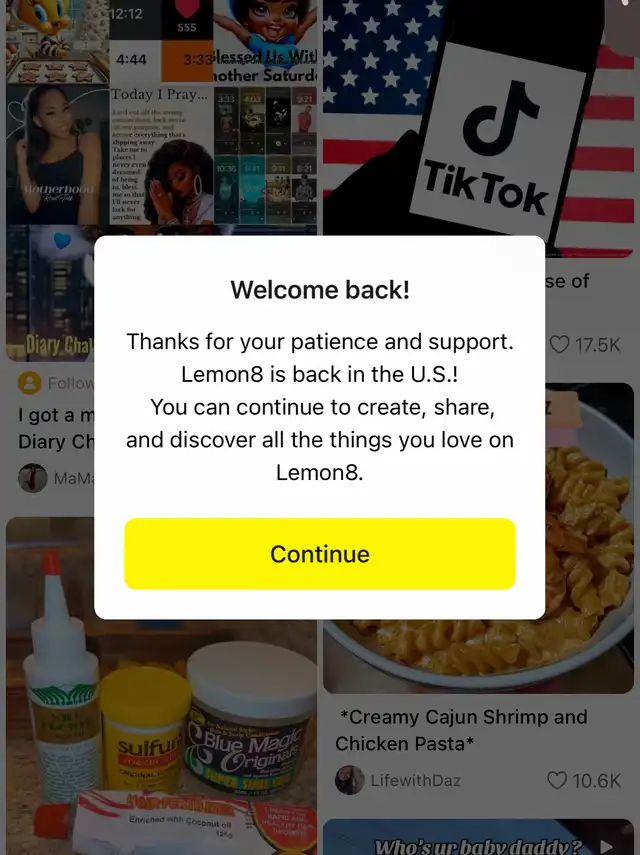Screen dimensions: 640x855
Task: Tap the Continue button
Action: click(x=319, y=553)
